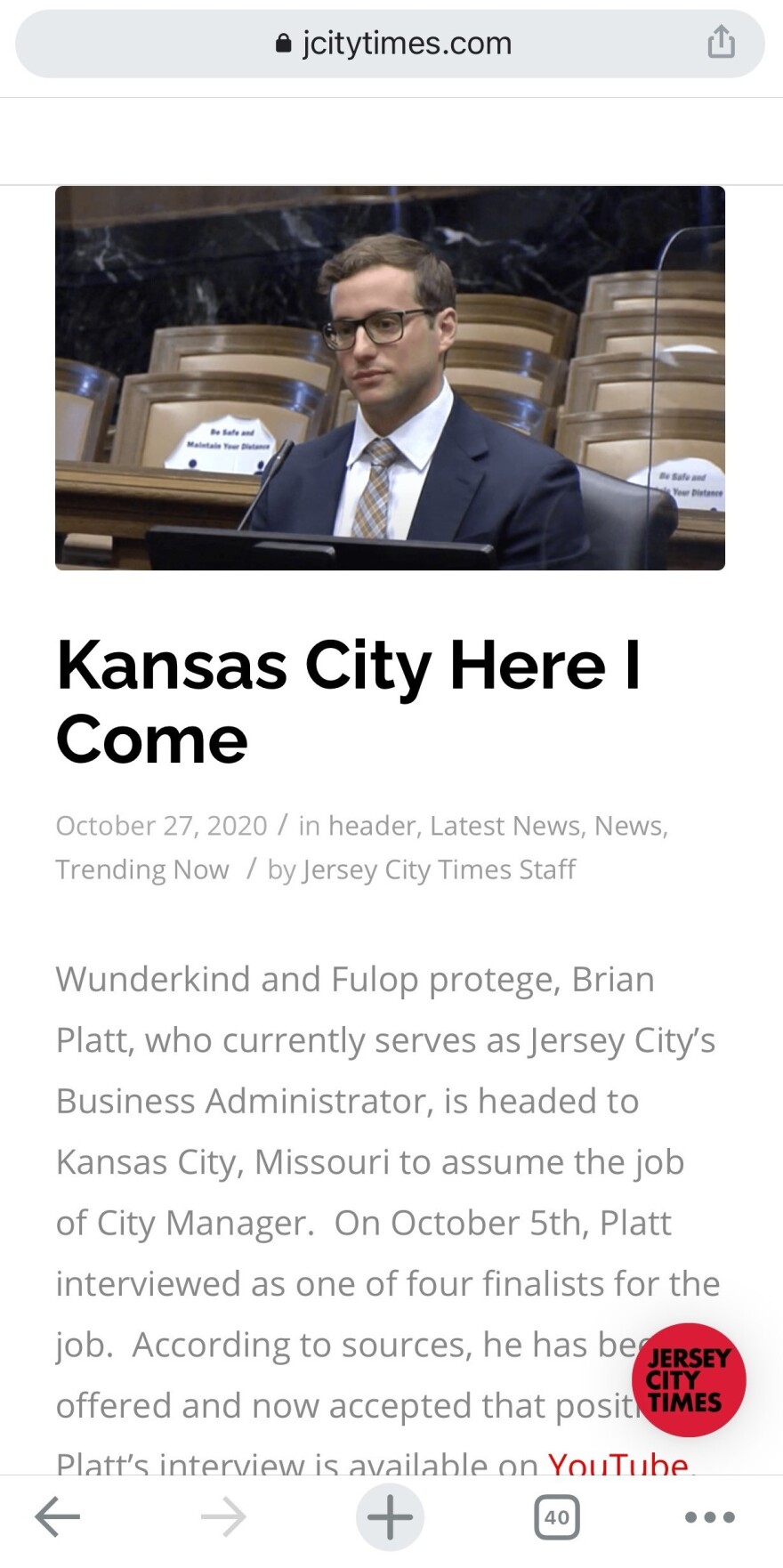Viewport: 783px width, 1568px height.
Task: Open the News category link
Action: [x=628, y=826]
